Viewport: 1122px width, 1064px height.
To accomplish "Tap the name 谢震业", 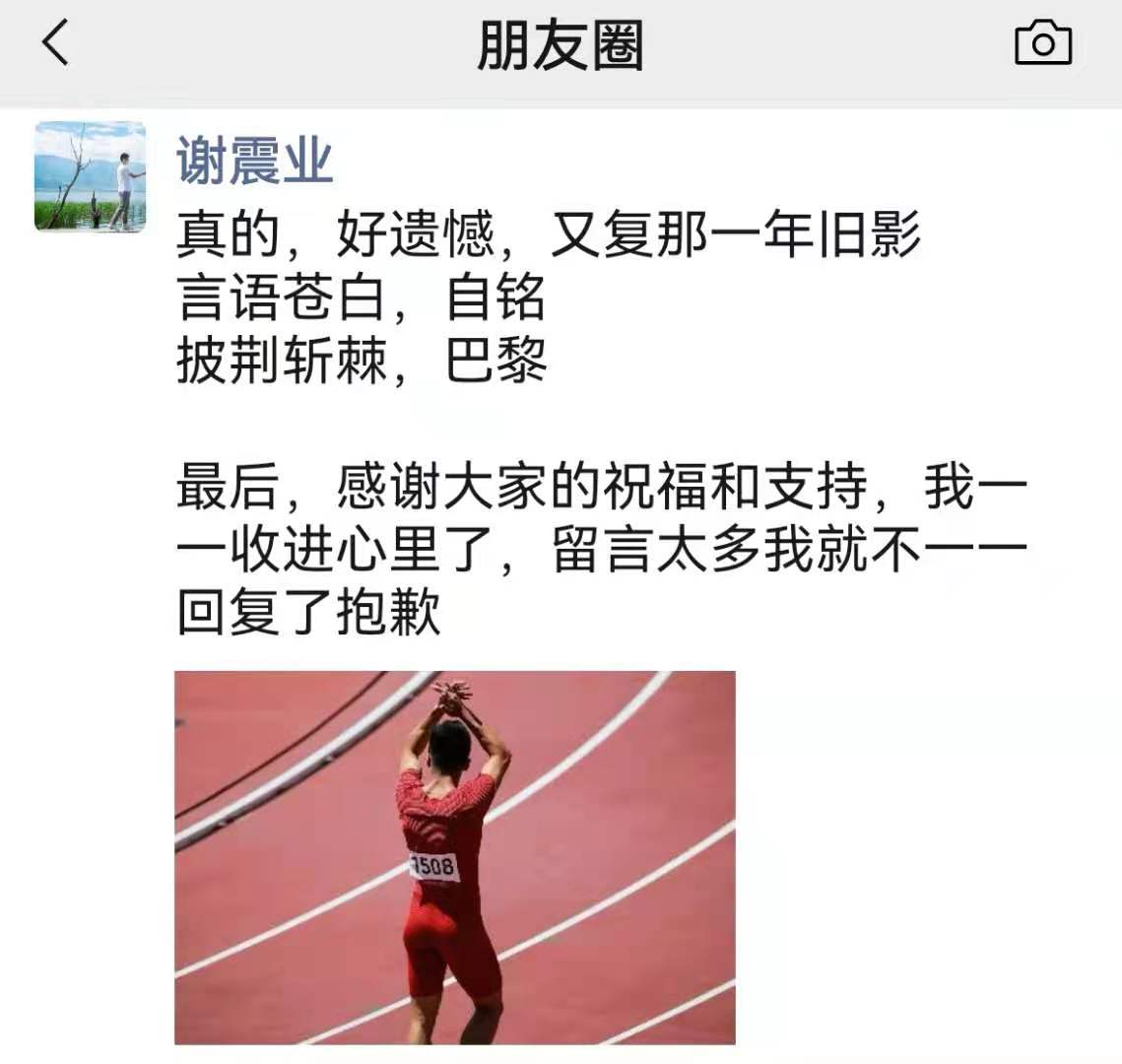I will (x=254, y=160).
